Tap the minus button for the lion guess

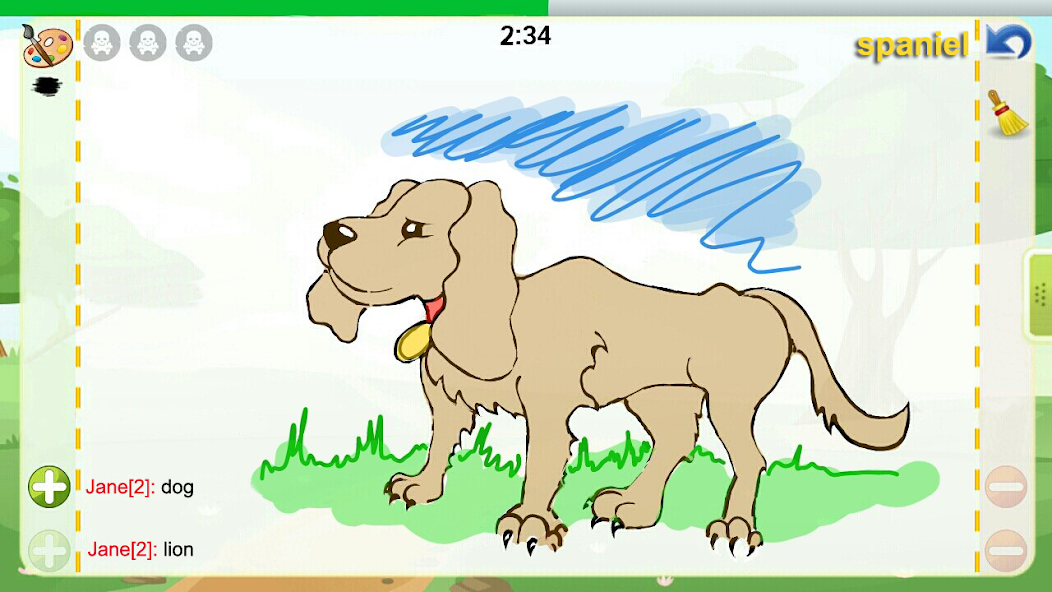1006,550
